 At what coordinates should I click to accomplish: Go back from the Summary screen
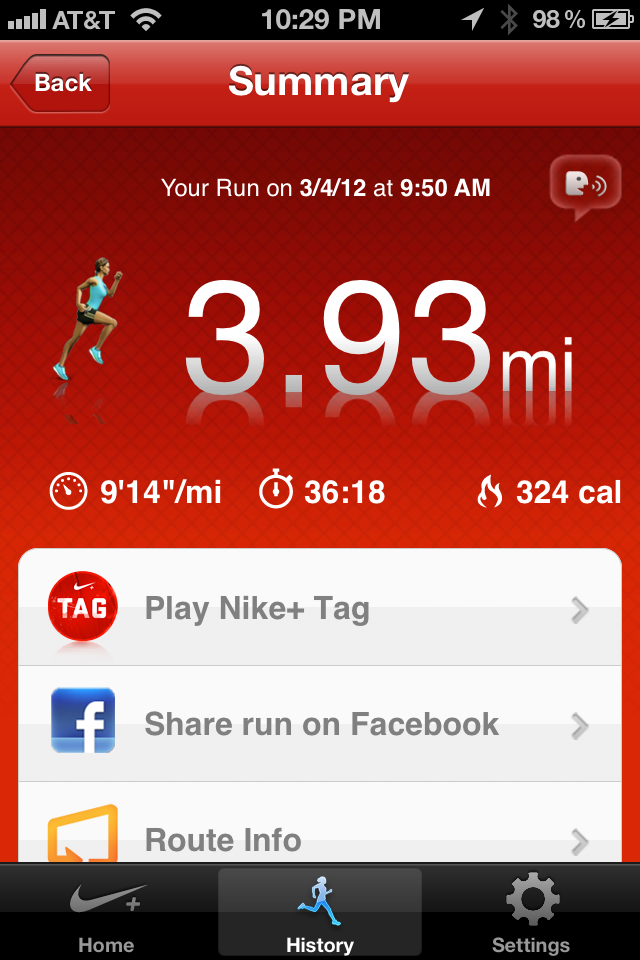60,83
